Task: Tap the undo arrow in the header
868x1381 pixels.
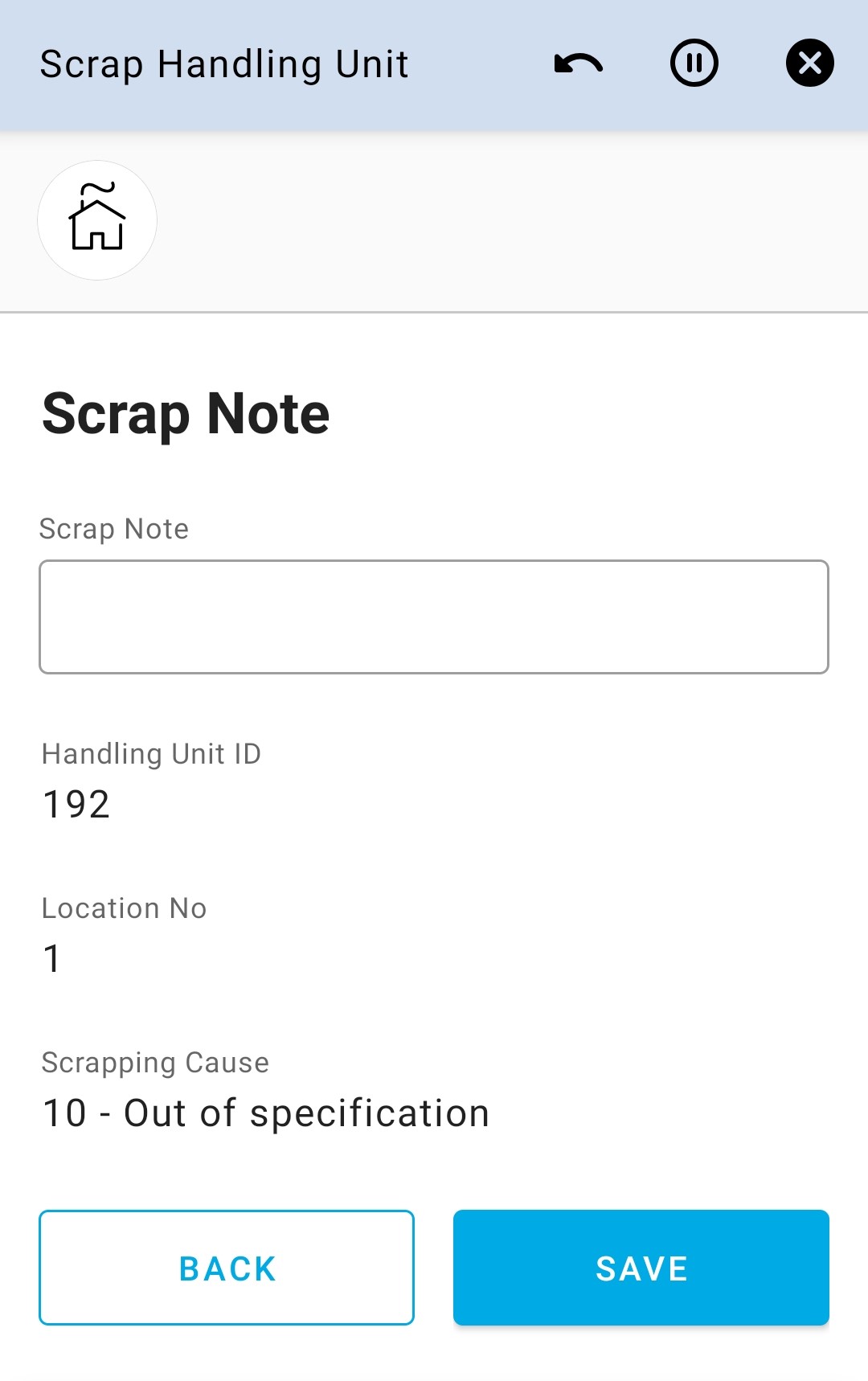Action: point(578,64)
